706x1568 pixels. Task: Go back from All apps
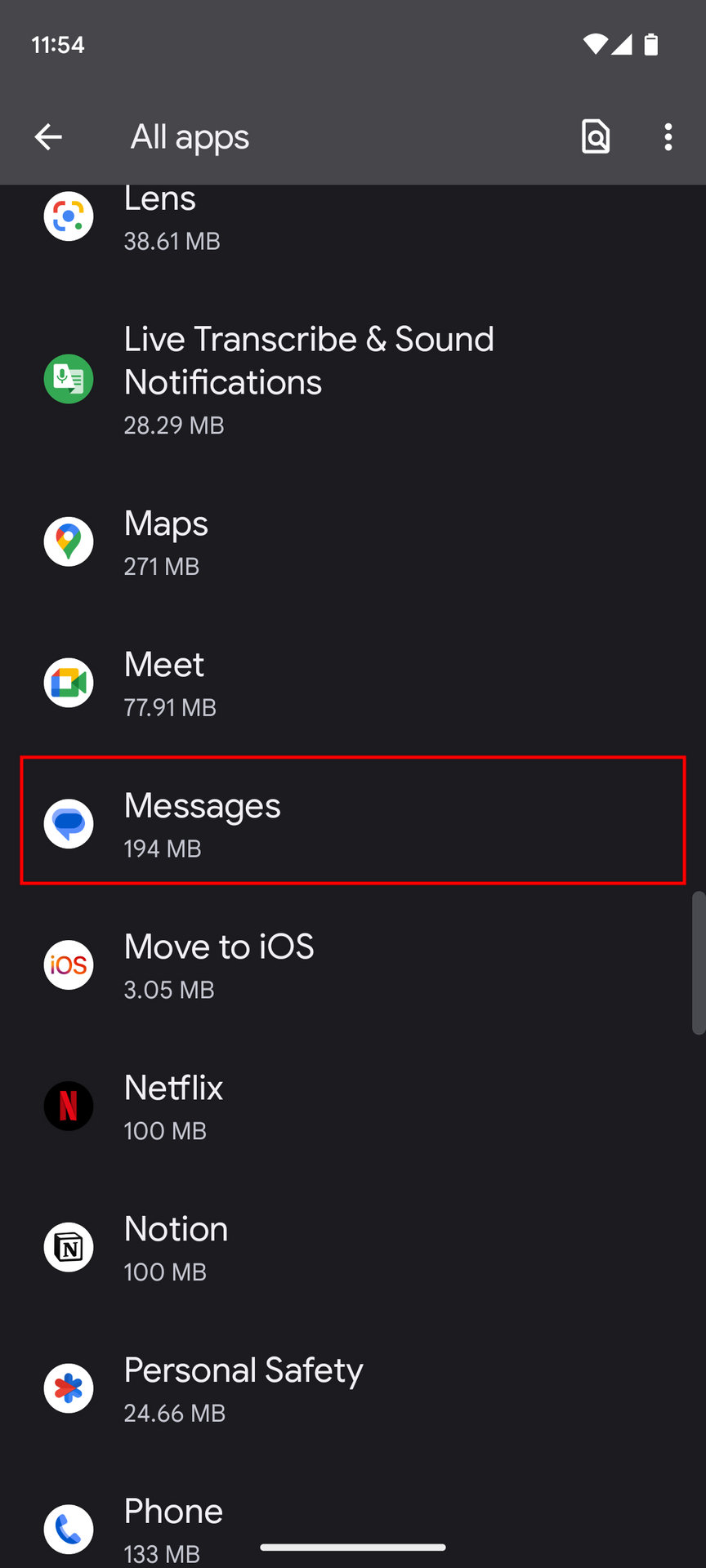coord(48,137)
